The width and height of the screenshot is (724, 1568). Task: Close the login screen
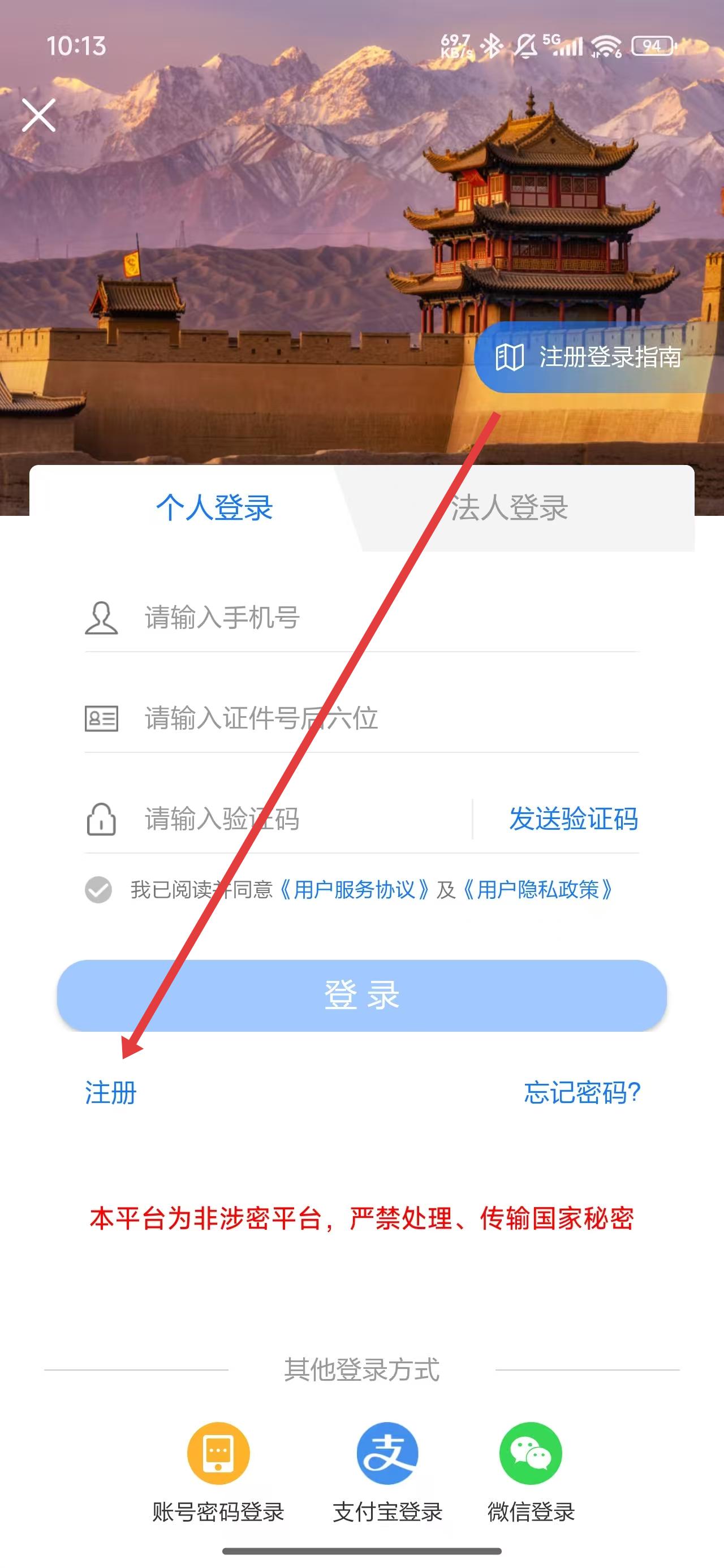pos(39,115)
